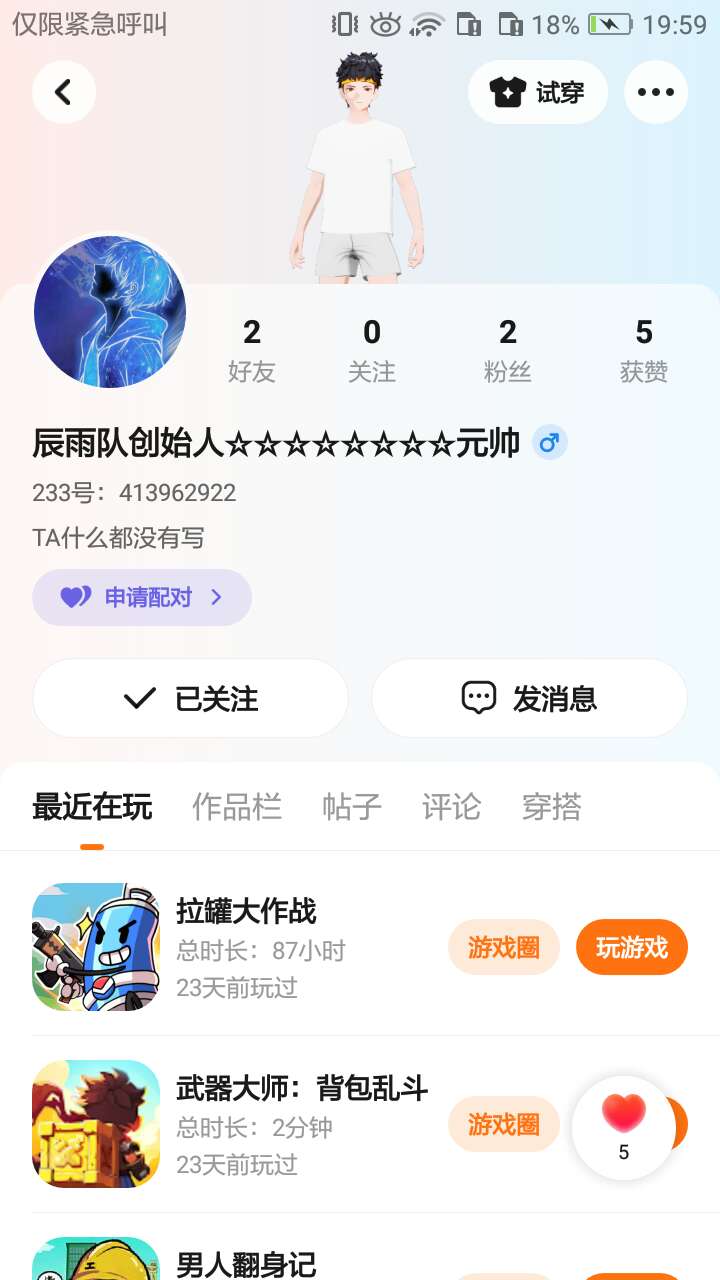Tap the floating heart like button
The width and height of the screenshot is (720, 1280).
tap(624, 1126)
